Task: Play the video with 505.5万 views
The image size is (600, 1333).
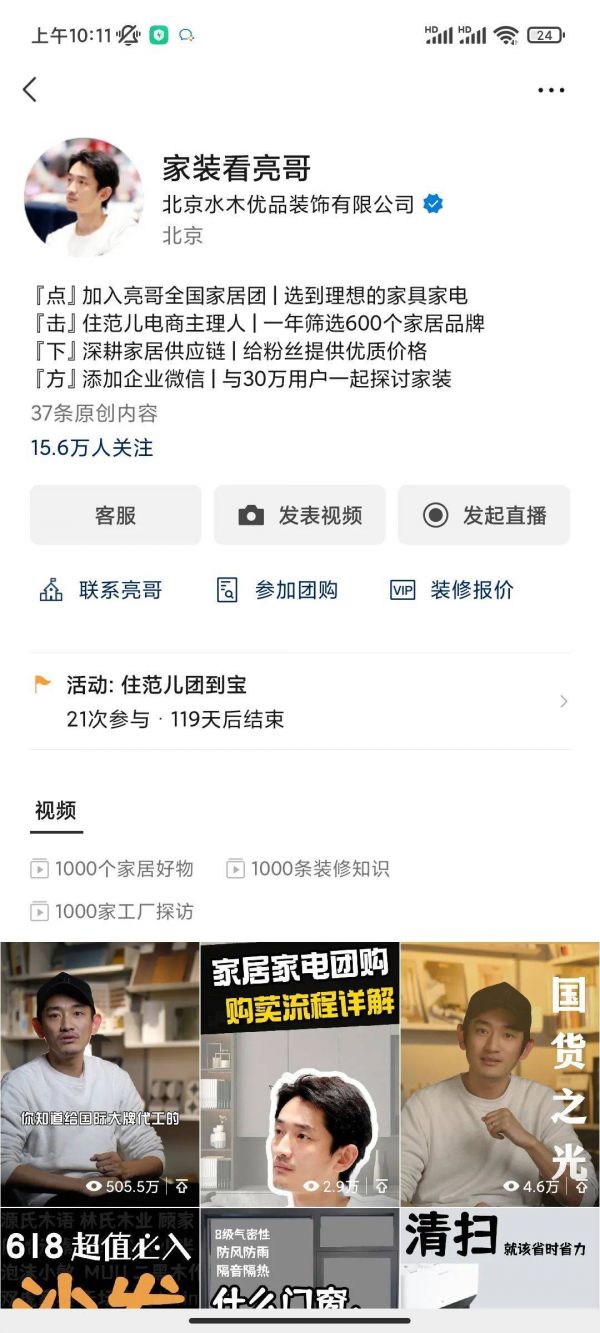Action: pos(99,1073)
